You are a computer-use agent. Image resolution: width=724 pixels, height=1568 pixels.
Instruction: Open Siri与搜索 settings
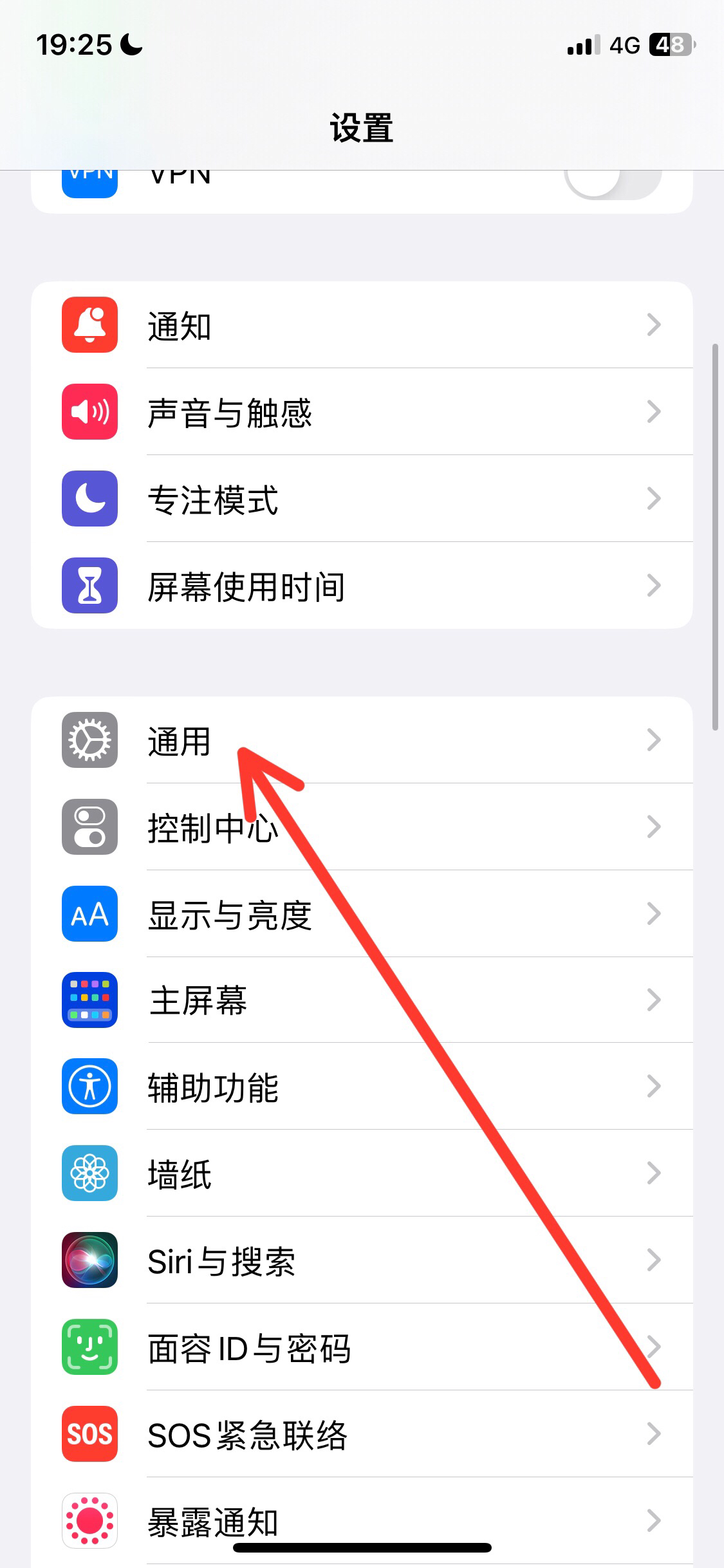pyautogui.click(x=360, y=1261)
